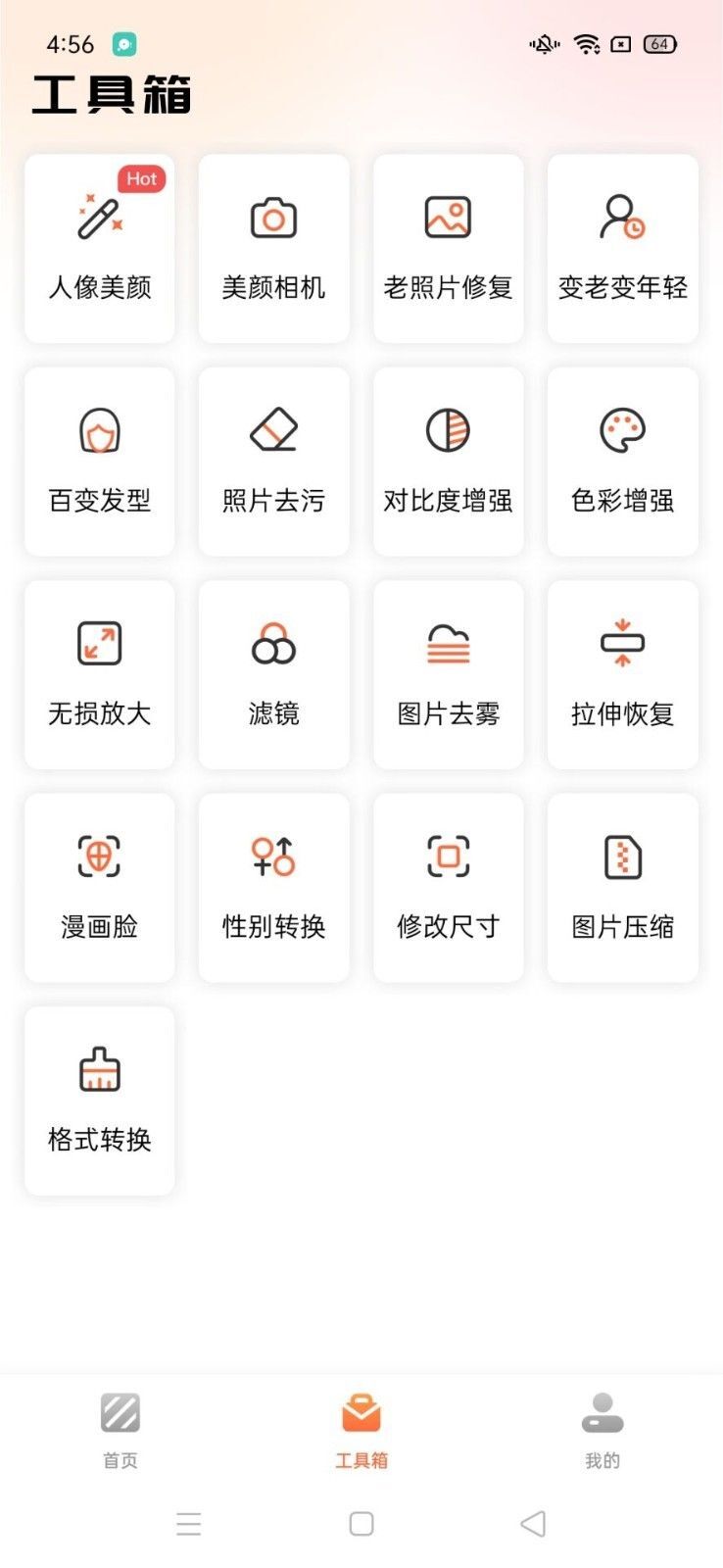The height and width of the screenshot is (1568, 723).
Task: Select the 对比度增强 contrast enhancement tool
Action: click(x=448, y=461)
